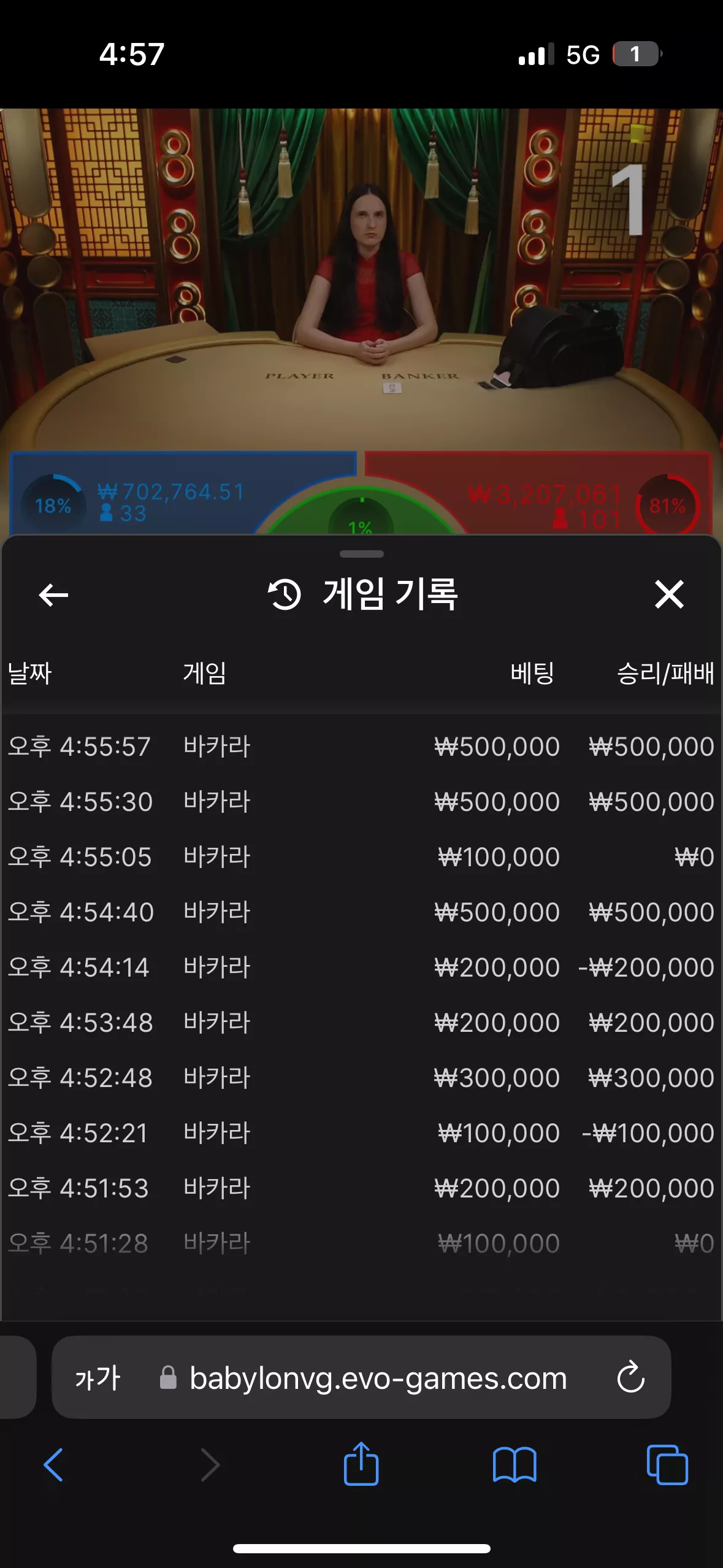
Task: Open the 4:54:40 baccarat record
Action: coord(361,912)
